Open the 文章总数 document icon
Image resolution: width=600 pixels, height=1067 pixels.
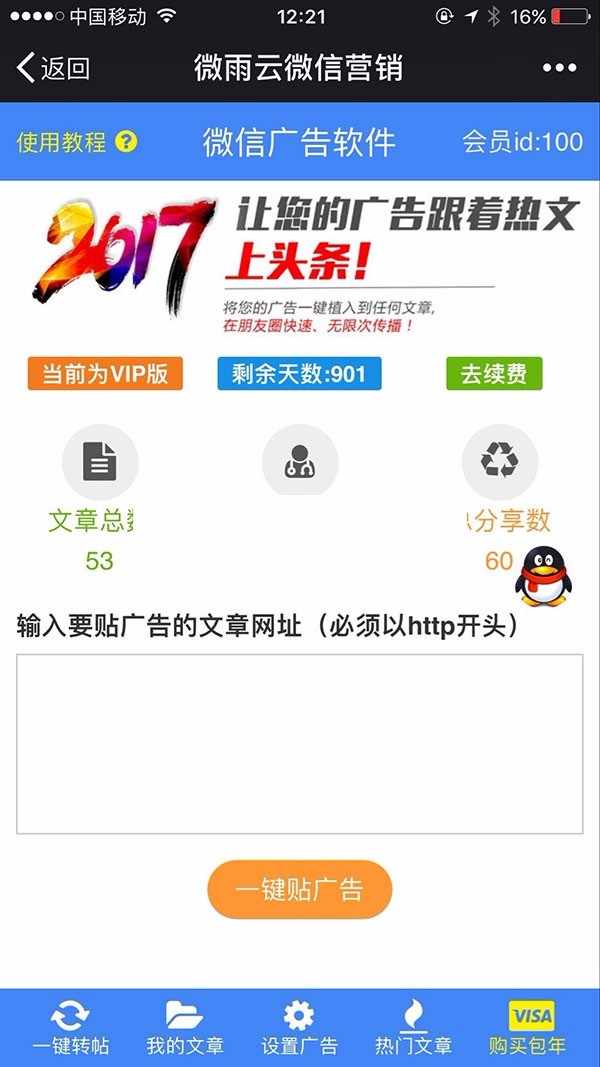[x=100, y=462]
